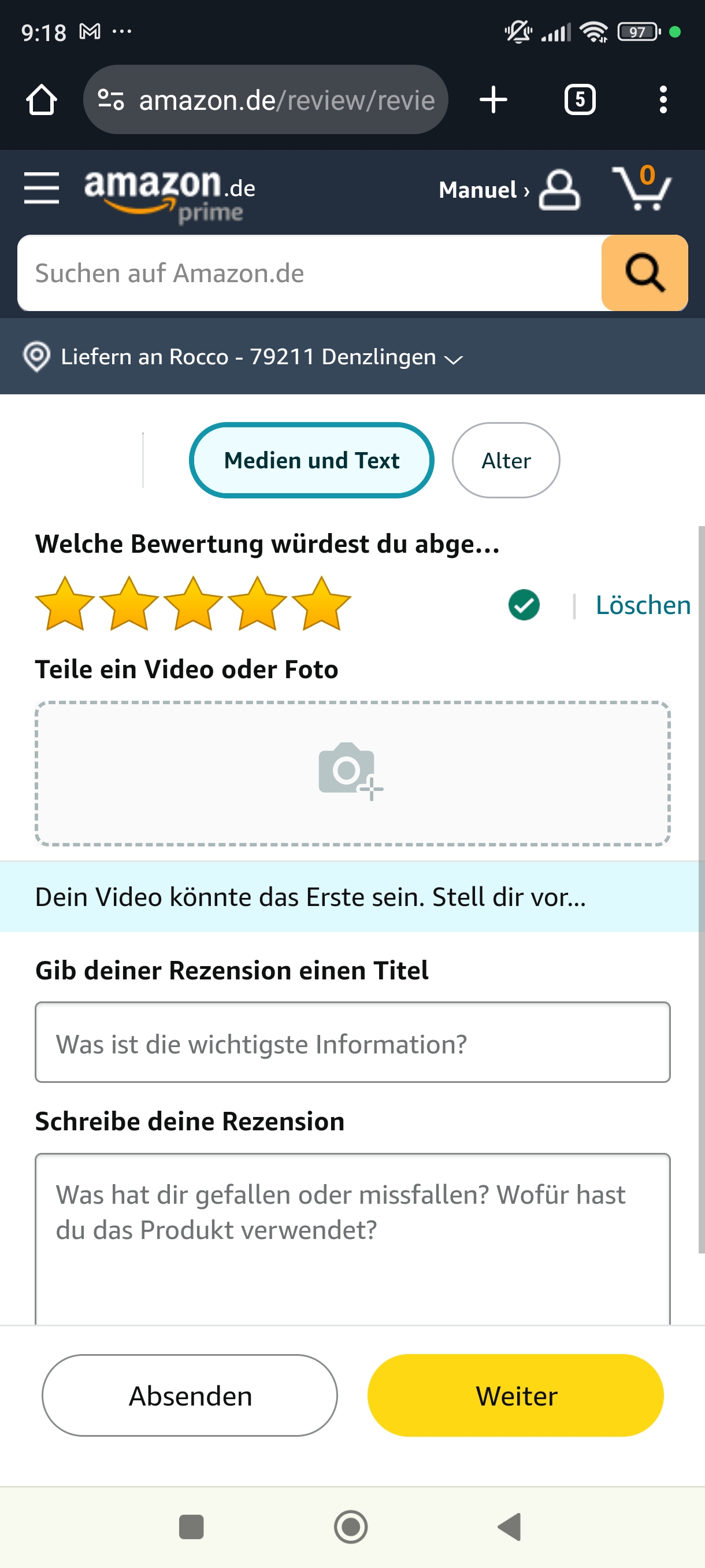Tap the orange search magnifier button
This screenshot has width=705, height=1568.
pos(644,273)
